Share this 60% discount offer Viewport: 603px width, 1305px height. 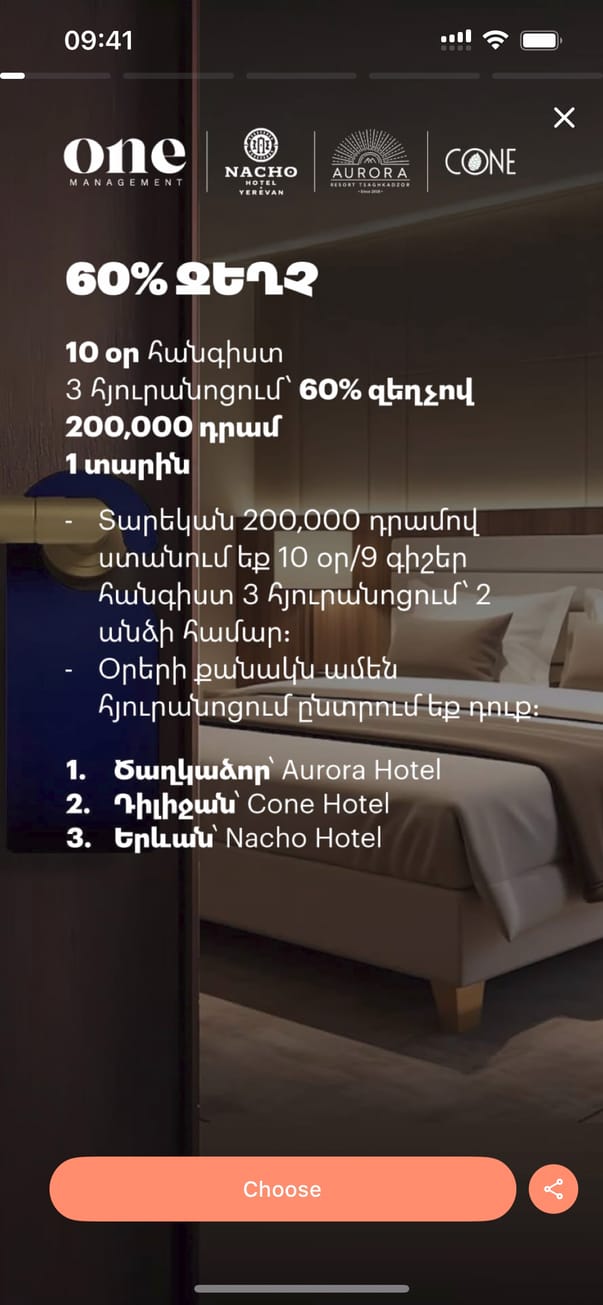click(553, 1189)
